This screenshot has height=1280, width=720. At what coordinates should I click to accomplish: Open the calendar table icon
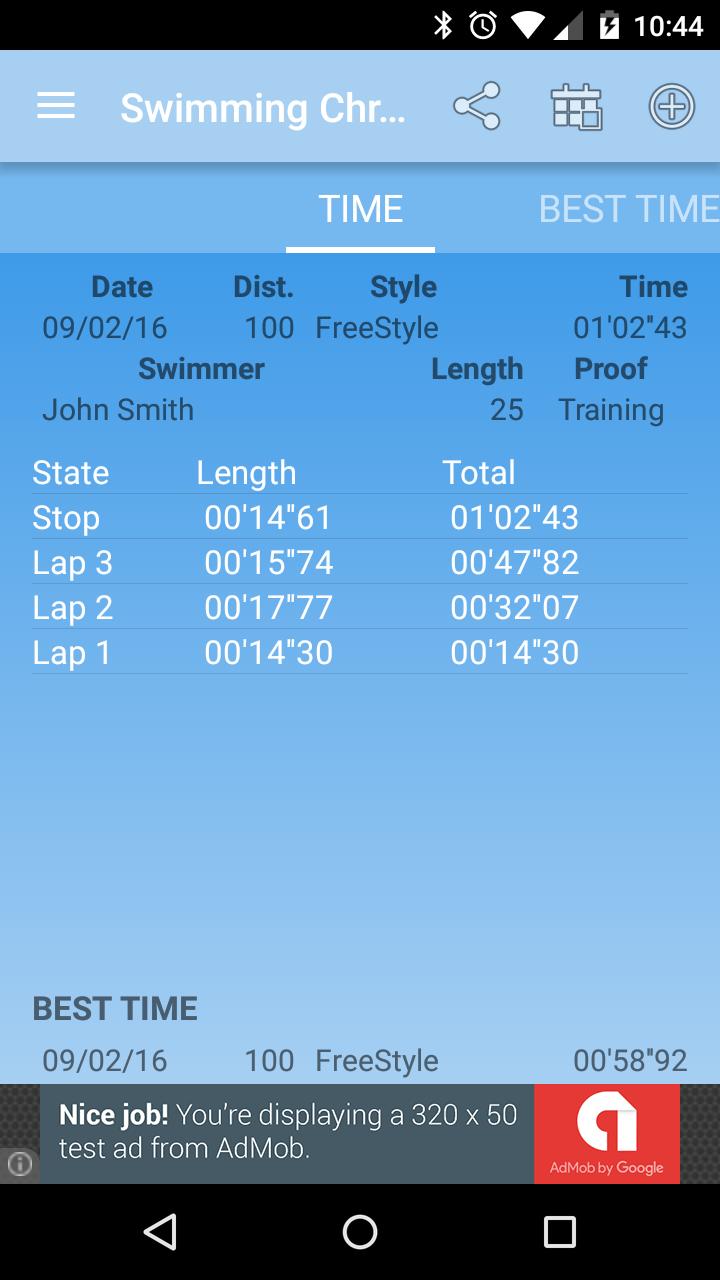tap(575, 107)
